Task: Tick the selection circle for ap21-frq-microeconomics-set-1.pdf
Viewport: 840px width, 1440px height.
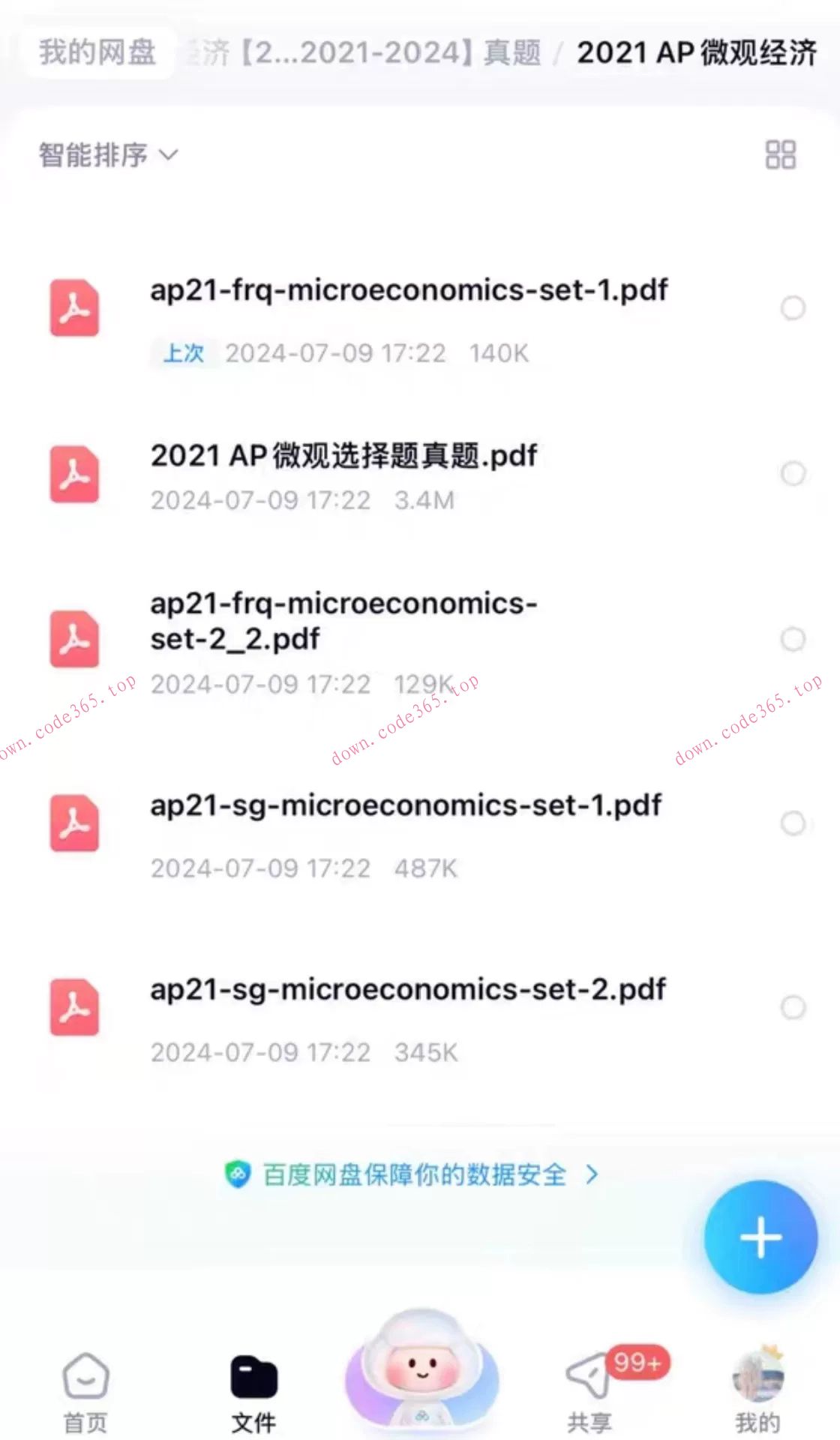Action: point(793,309)
